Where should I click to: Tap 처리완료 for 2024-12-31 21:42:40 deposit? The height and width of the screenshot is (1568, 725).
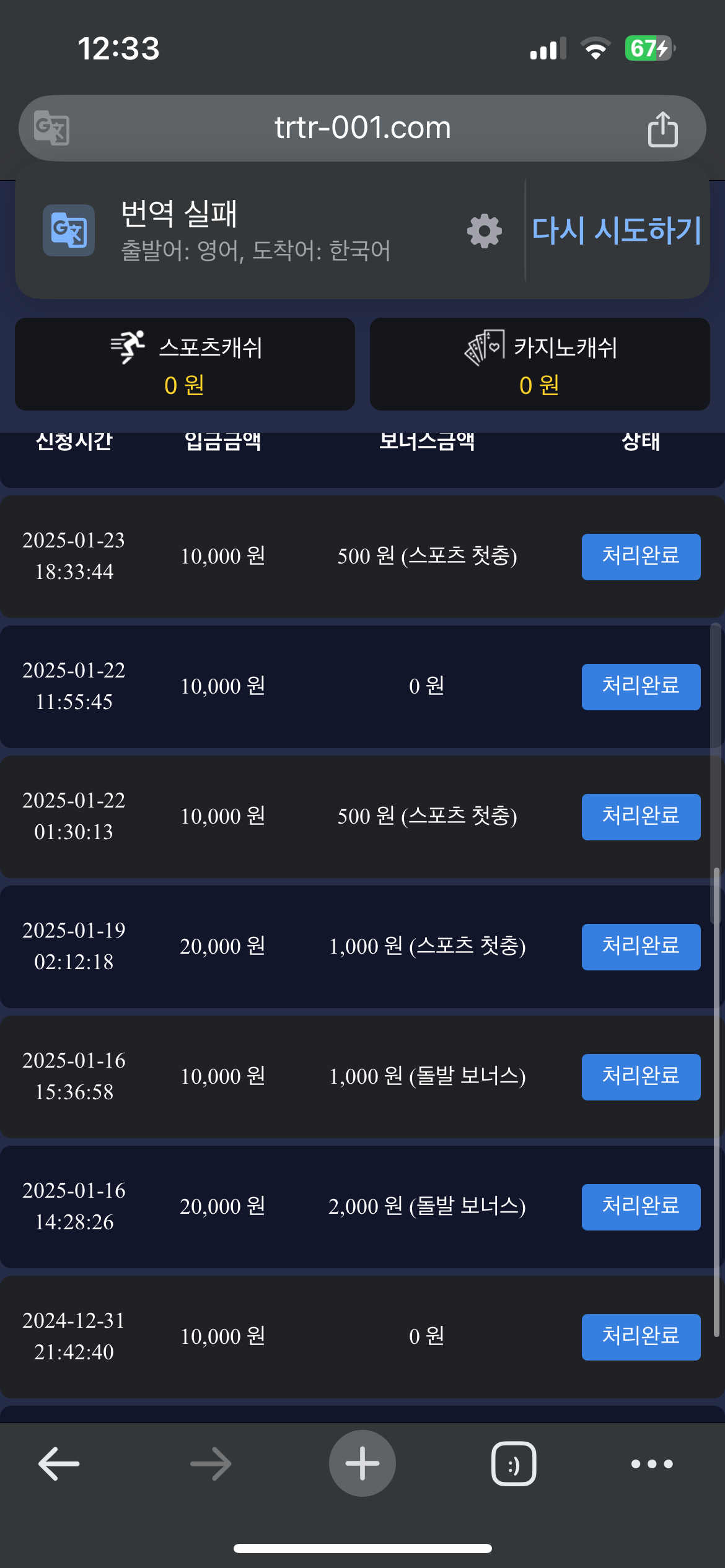pyautogui.click(x=641, y=1337)
